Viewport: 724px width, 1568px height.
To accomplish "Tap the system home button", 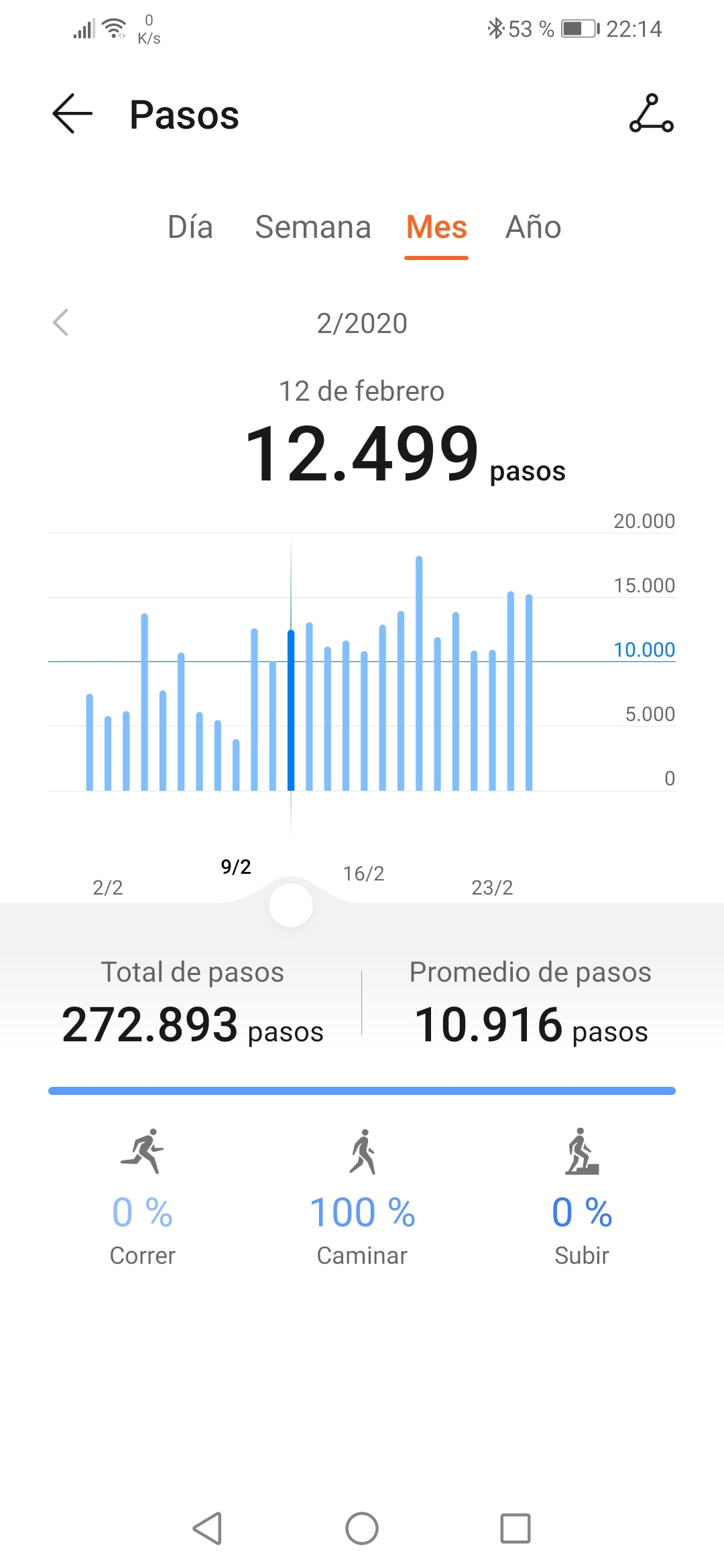I will pos(362,1528).
